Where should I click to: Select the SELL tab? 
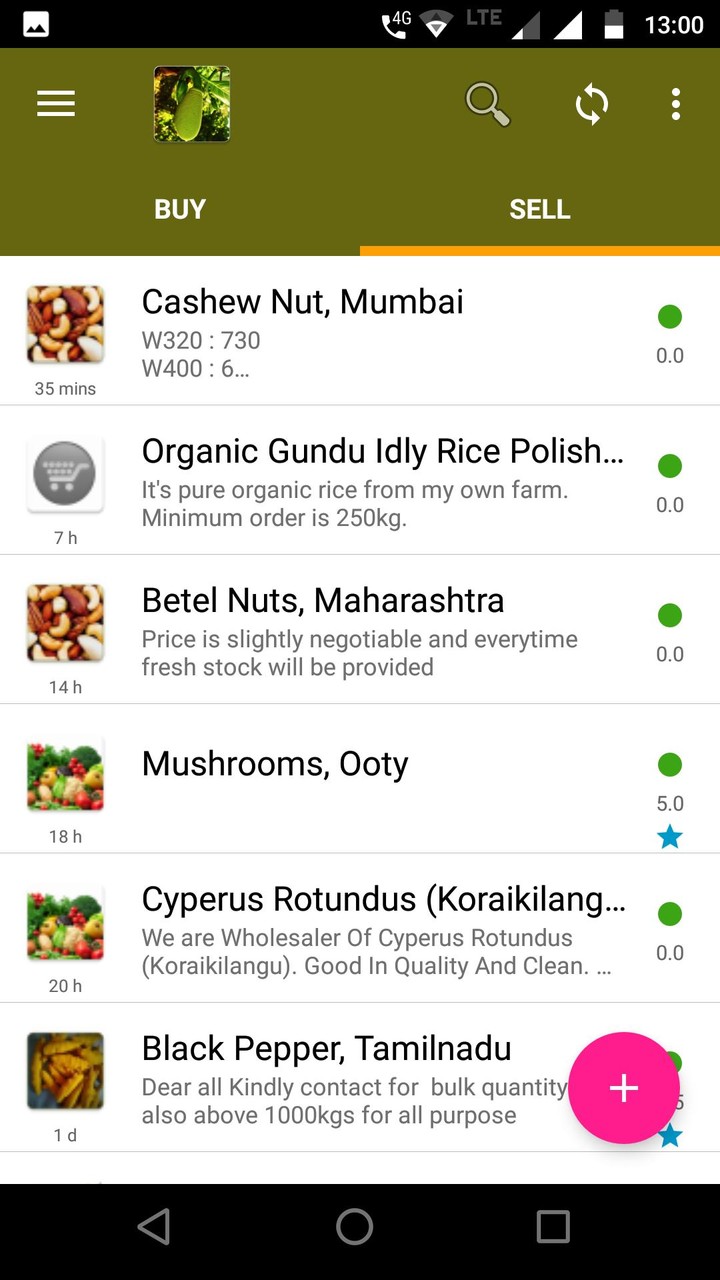[540, 209]
